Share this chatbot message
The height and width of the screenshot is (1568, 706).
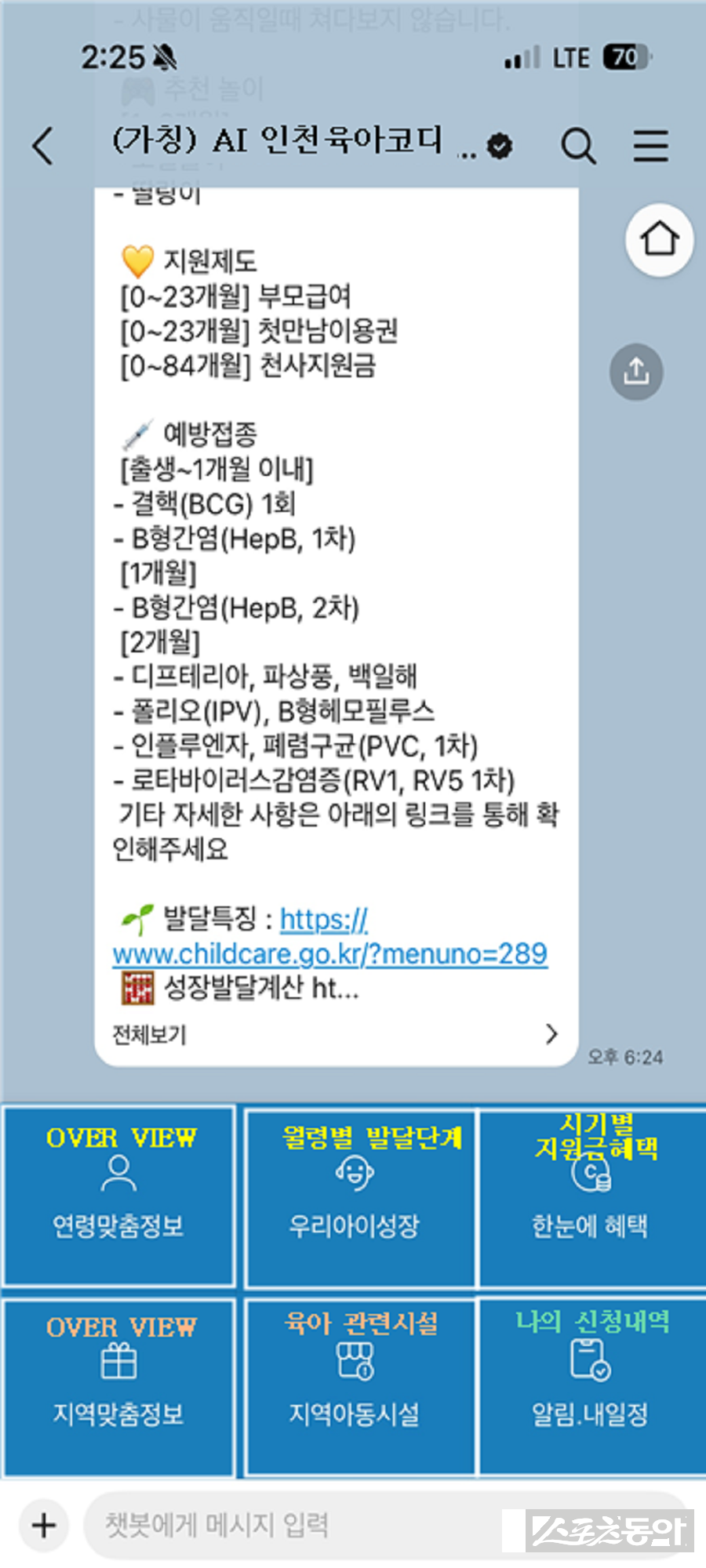point(636,372)
